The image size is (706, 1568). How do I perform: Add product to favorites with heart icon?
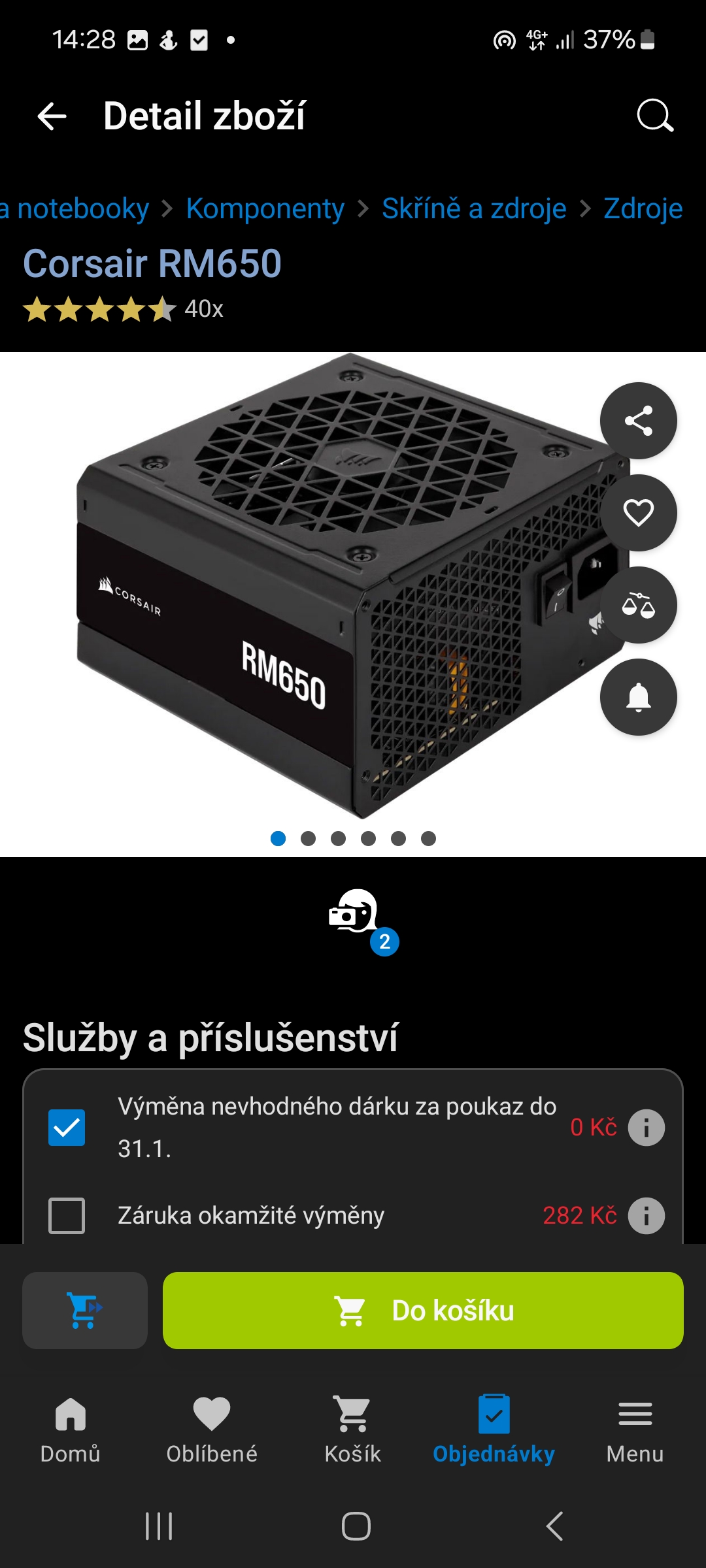coord(638,513)
